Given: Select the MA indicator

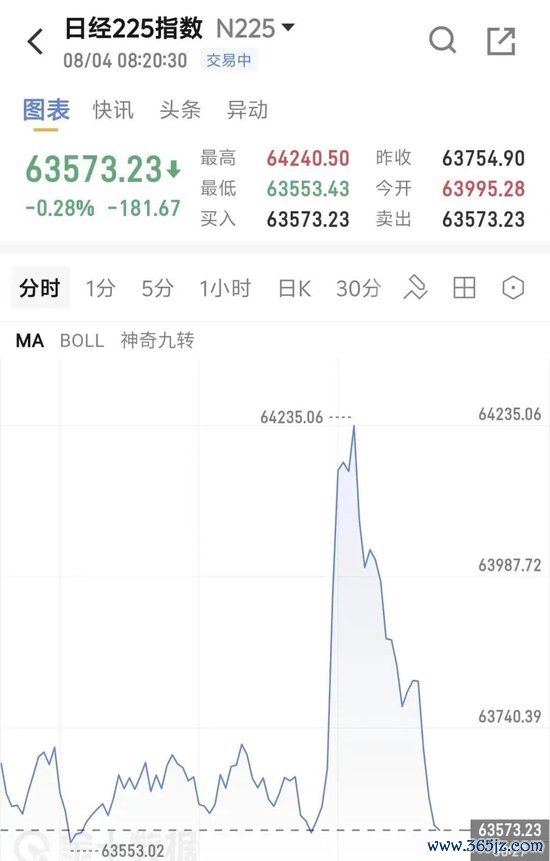Looking at the screenshot, I should pyautogui.click(x=30, y=340).
